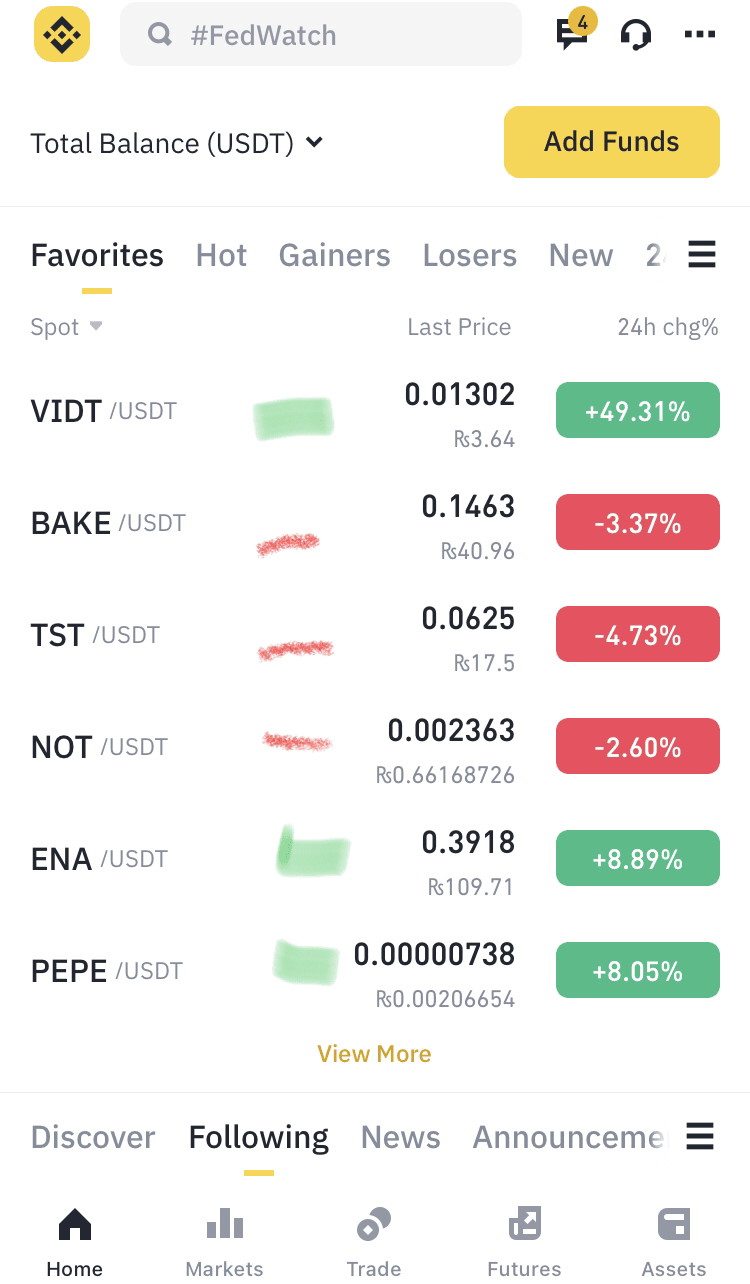Go to the Assets tab
The height and width of the screenshot is (1284, 750).
tap(674, 1242)
